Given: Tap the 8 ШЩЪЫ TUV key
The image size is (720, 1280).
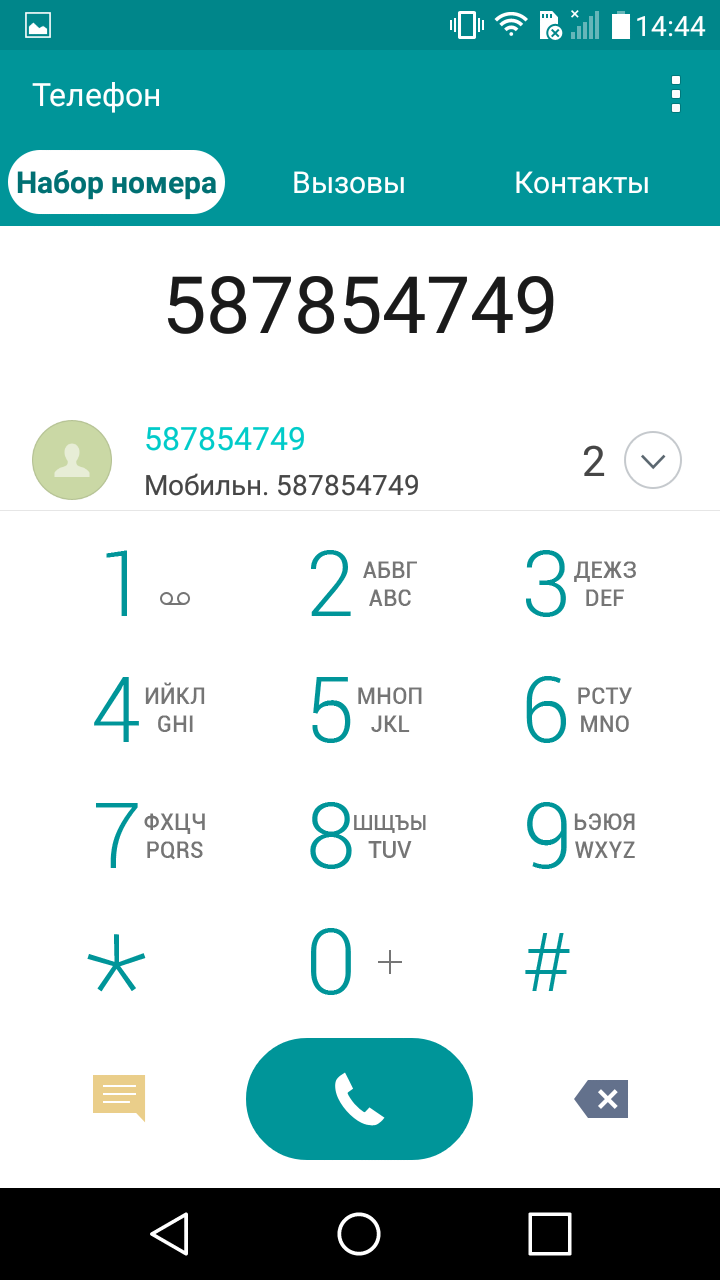Looking at the screenshot, I should pyautogui.click(x=360, y=835).
